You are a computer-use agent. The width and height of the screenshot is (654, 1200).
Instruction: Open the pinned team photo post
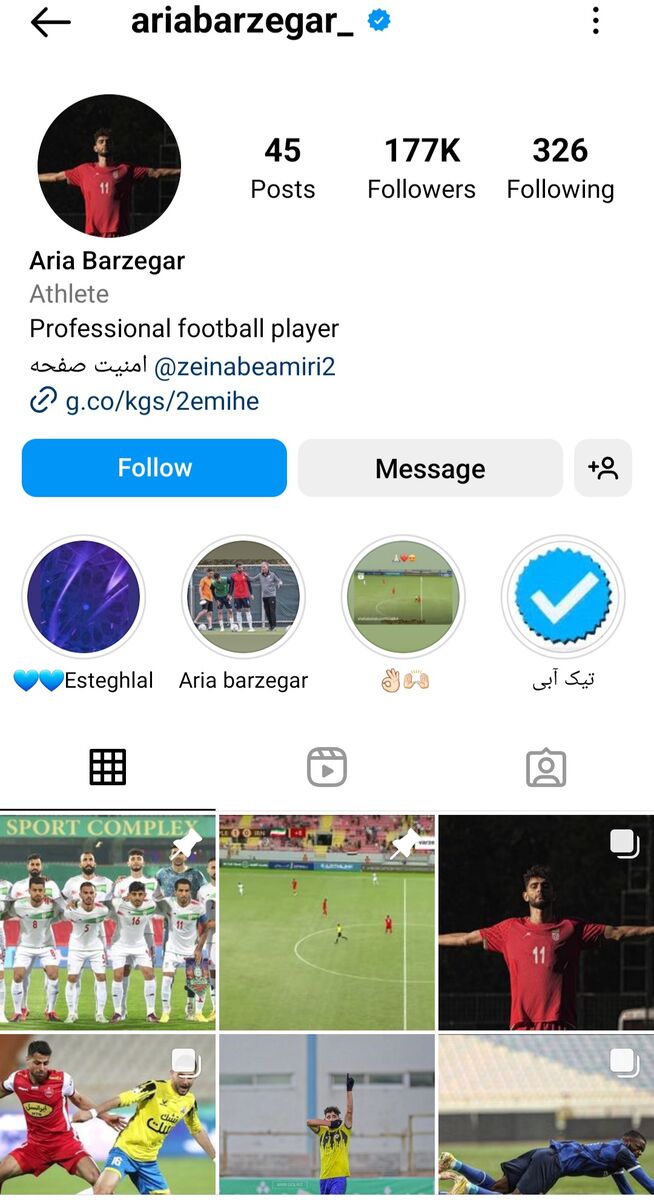click(107, 922)
